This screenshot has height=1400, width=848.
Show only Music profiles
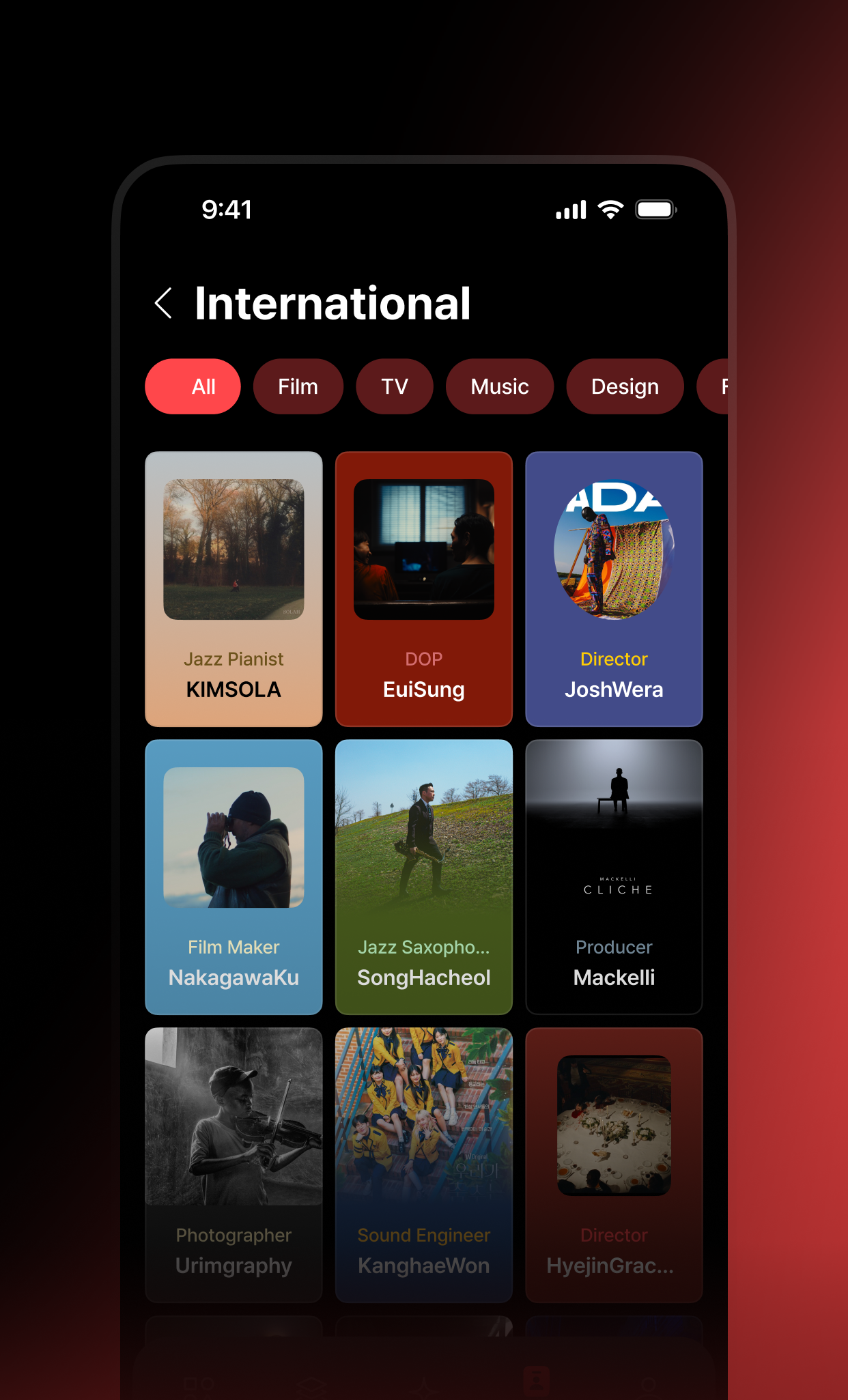click(499, 386)
